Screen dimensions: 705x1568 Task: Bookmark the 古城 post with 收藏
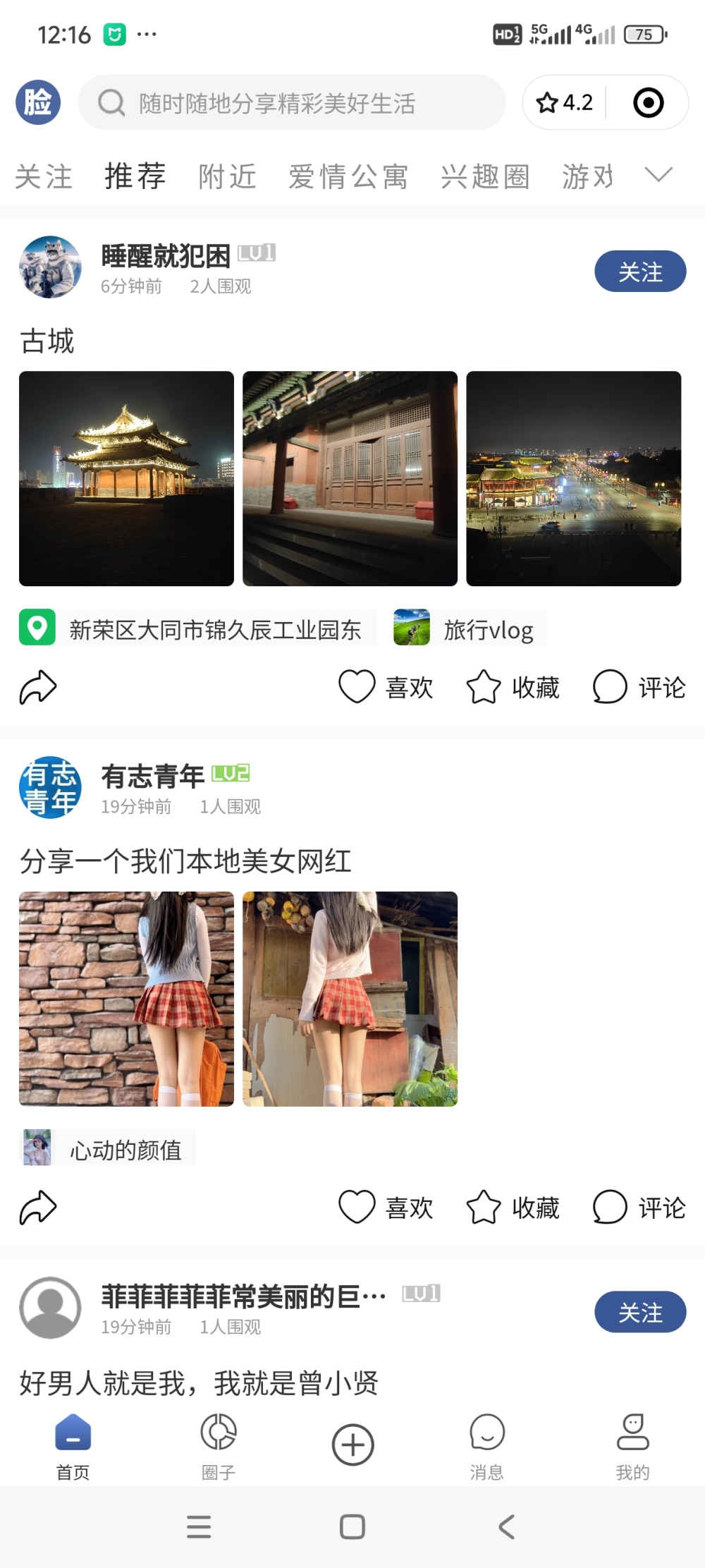click(x=513, y=687)
